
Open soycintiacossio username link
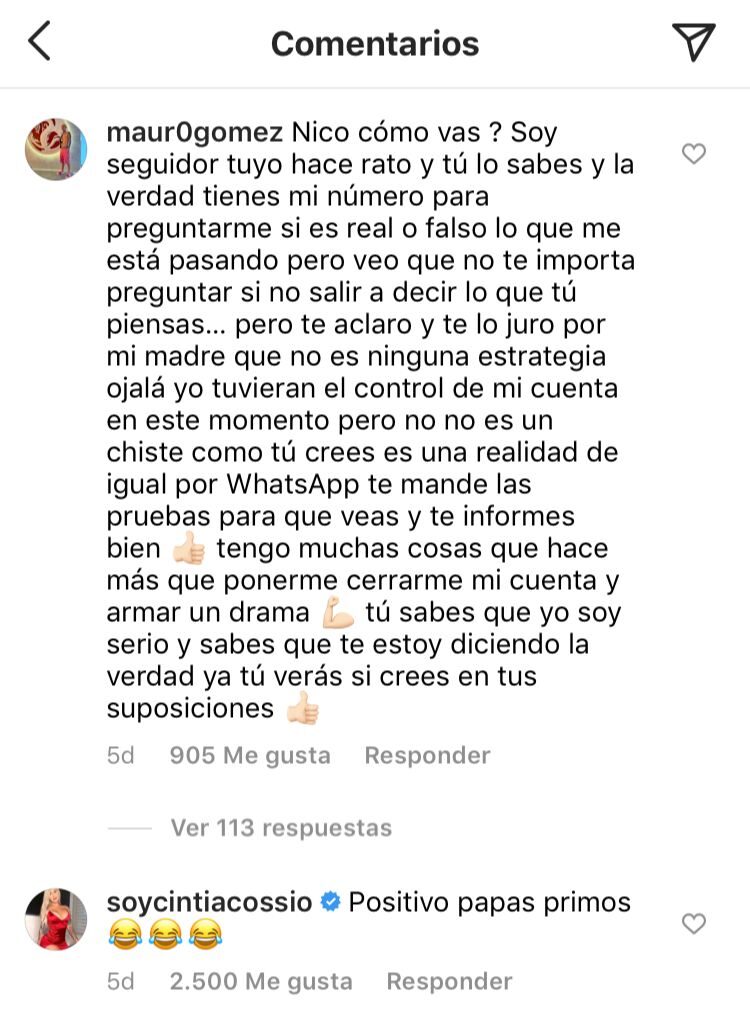pyautogui.click(x=209, y=902)
